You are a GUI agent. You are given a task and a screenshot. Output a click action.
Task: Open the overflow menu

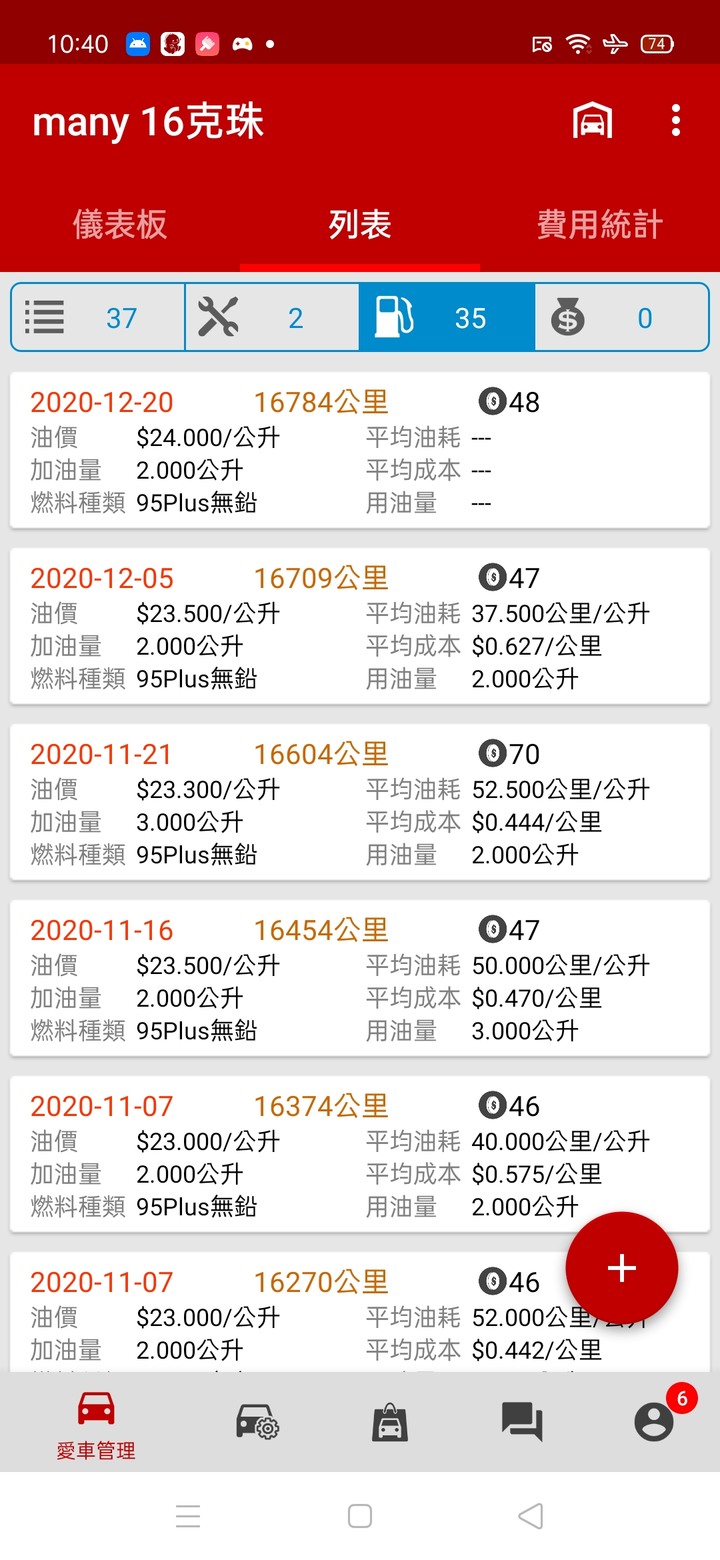(676, 121)
